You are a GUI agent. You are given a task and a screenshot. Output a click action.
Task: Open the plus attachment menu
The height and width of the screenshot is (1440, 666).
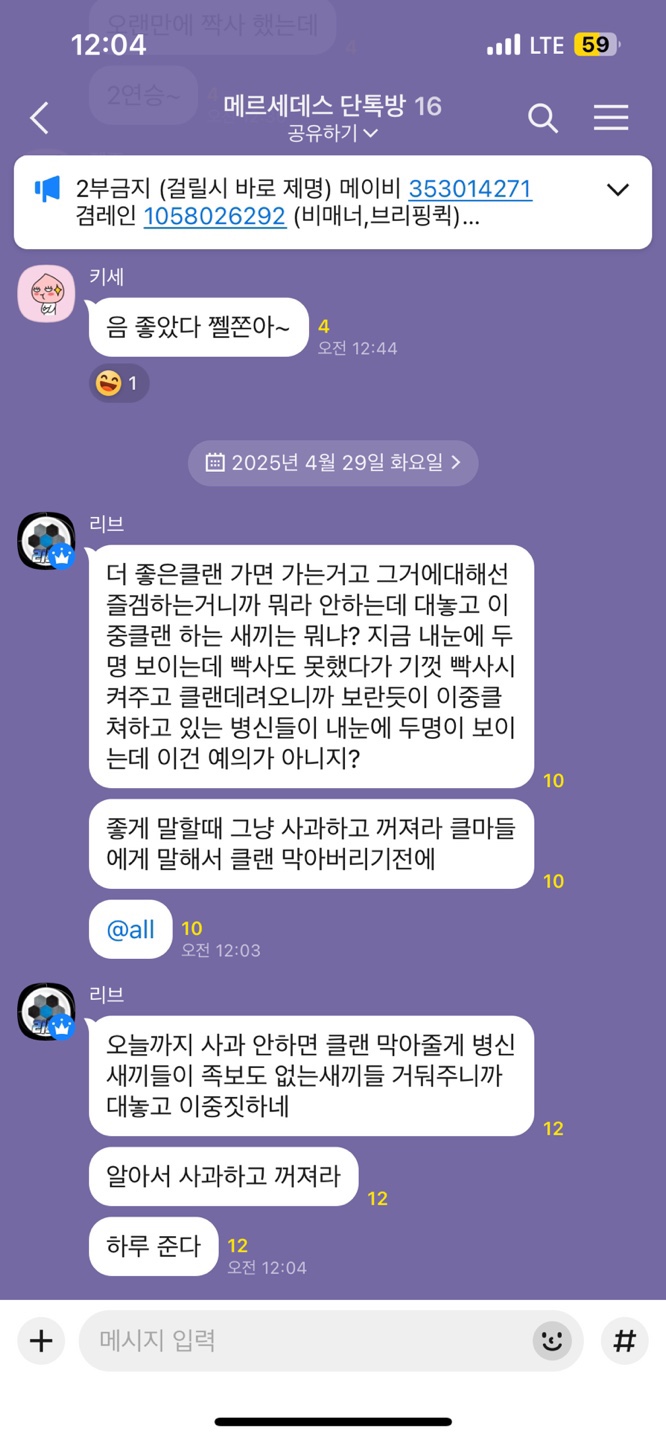coord(41,1340)
